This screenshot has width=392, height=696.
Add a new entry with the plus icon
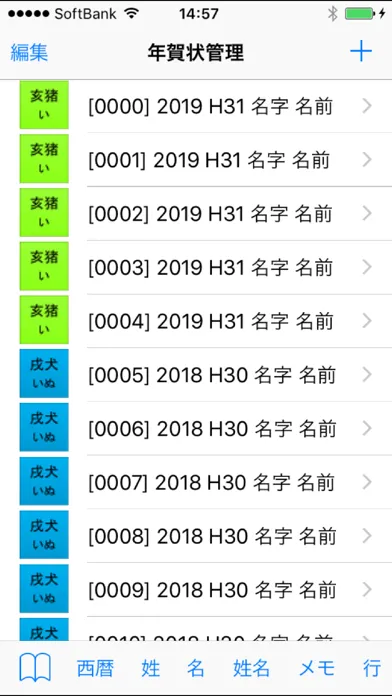[360, 52]
